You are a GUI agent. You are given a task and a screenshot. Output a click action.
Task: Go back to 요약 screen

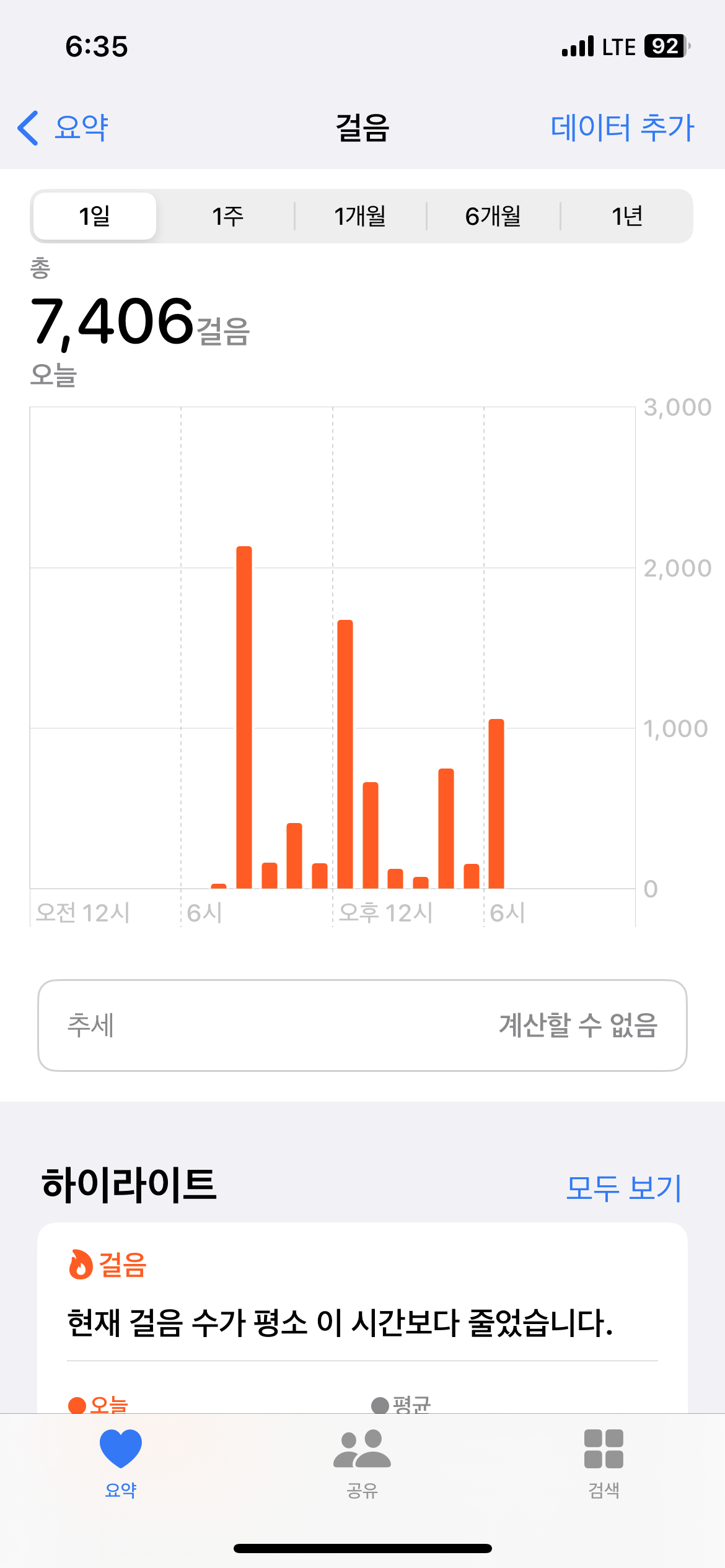tap(63, 128)
